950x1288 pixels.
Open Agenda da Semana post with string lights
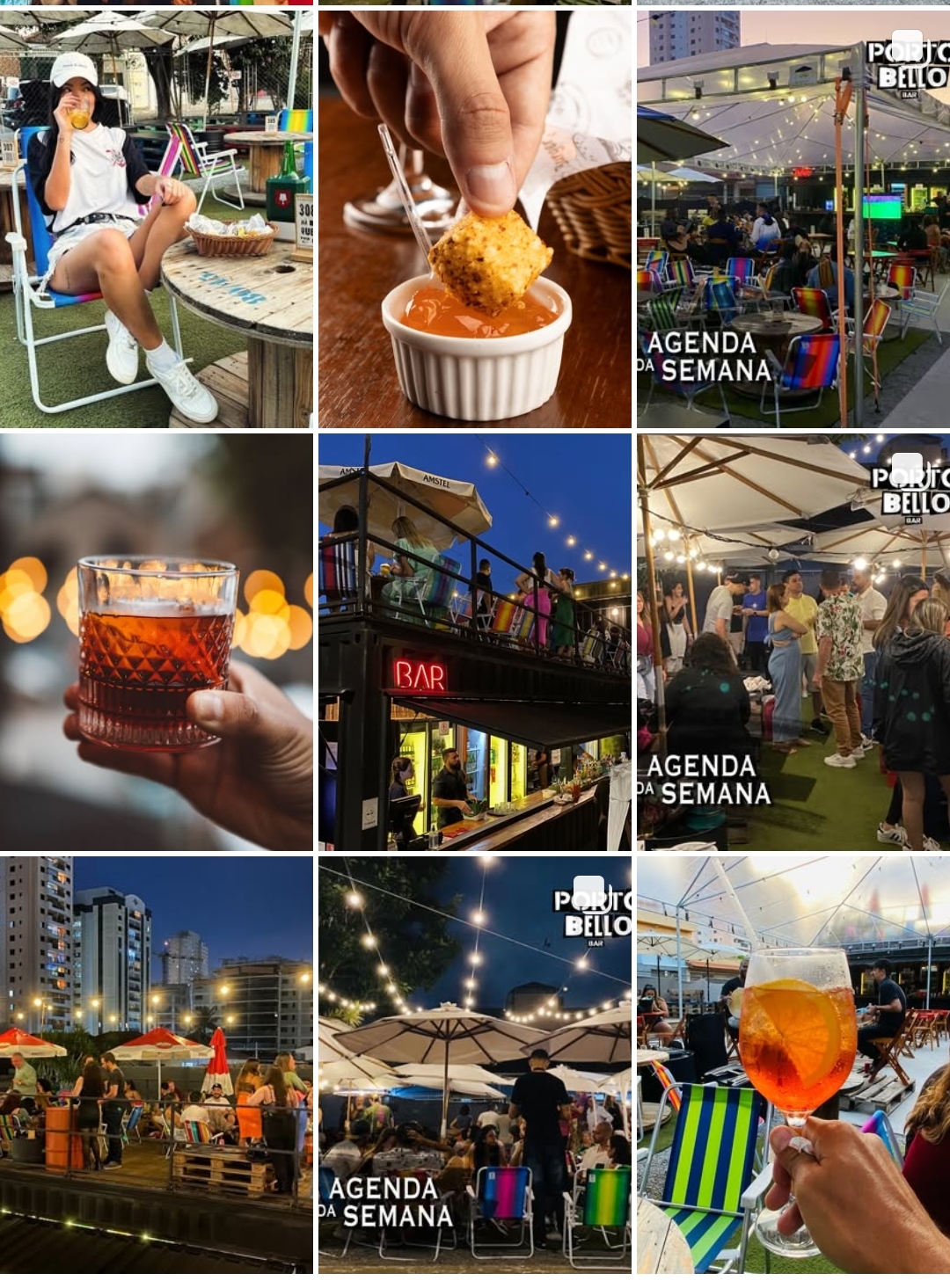474,1064
